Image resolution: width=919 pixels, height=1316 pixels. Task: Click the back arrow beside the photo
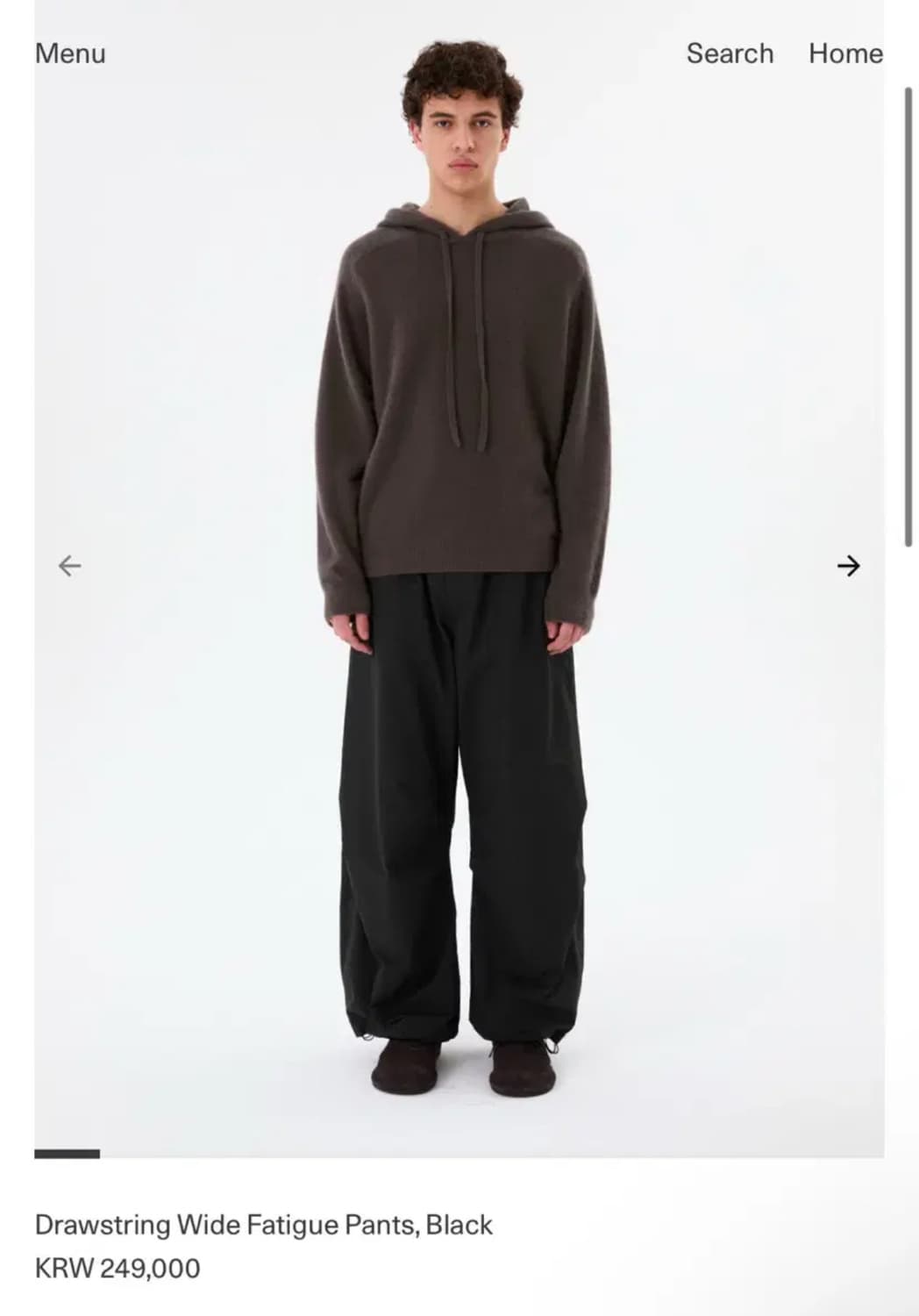(x=70, y=566)
